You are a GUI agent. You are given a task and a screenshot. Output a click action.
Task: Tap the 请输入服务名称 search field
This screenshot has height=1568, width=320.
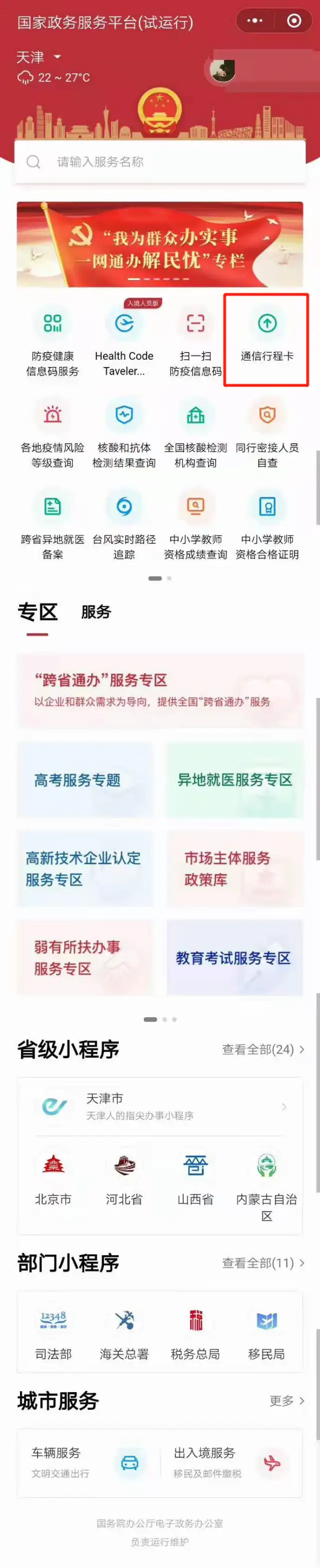coord(160,161)
